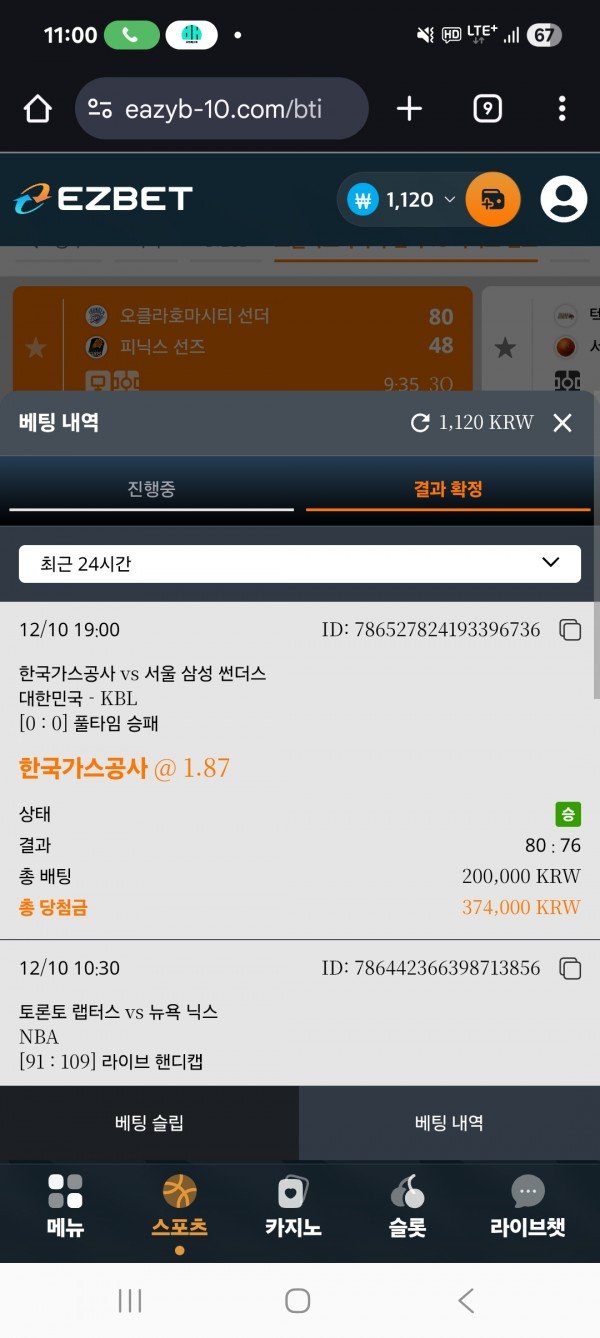Screen dimensions: 600x1338
Task: Open the user profile icon
Action: coord(564,200)
